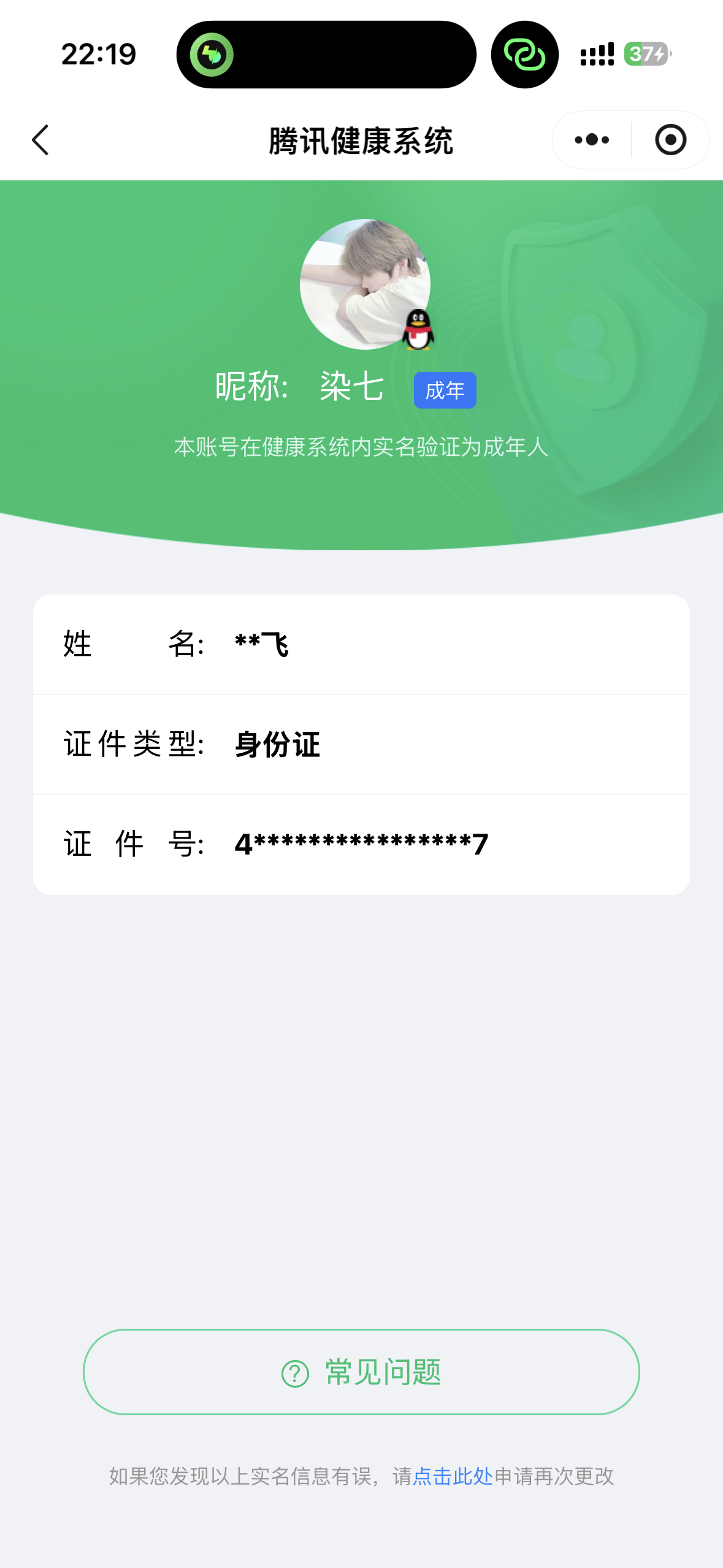Tap the 姓名 row showing **飞
The width and height of the screenshot is (723, 1568).
coord(362,644)
